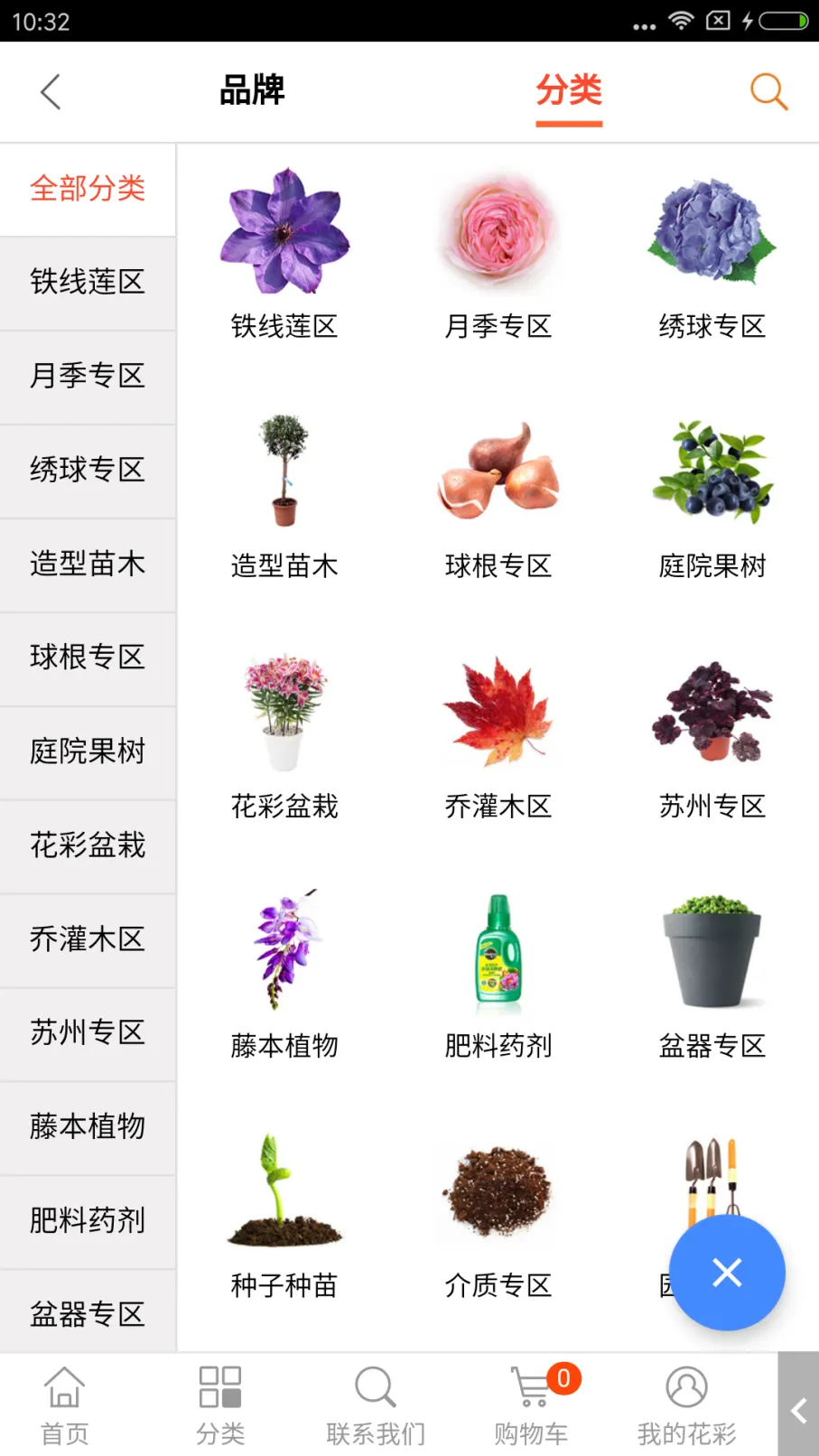Select the 绣球专区 hydrangea thumbnail
819x1456 pixels.
[x=711, y=233]
